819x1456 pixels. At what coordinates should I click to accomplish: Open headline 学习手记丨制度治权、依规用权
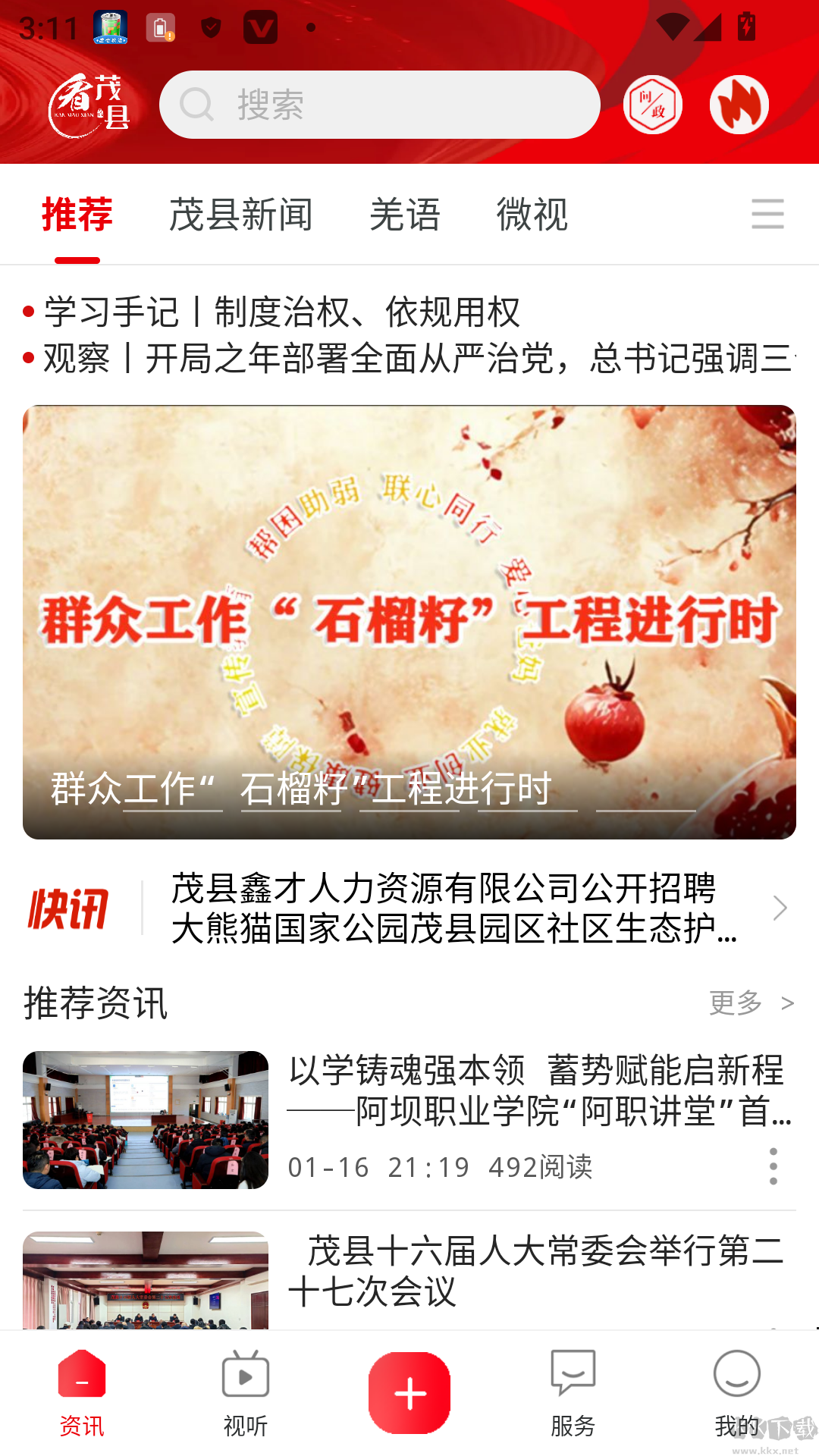pos(282,312)
